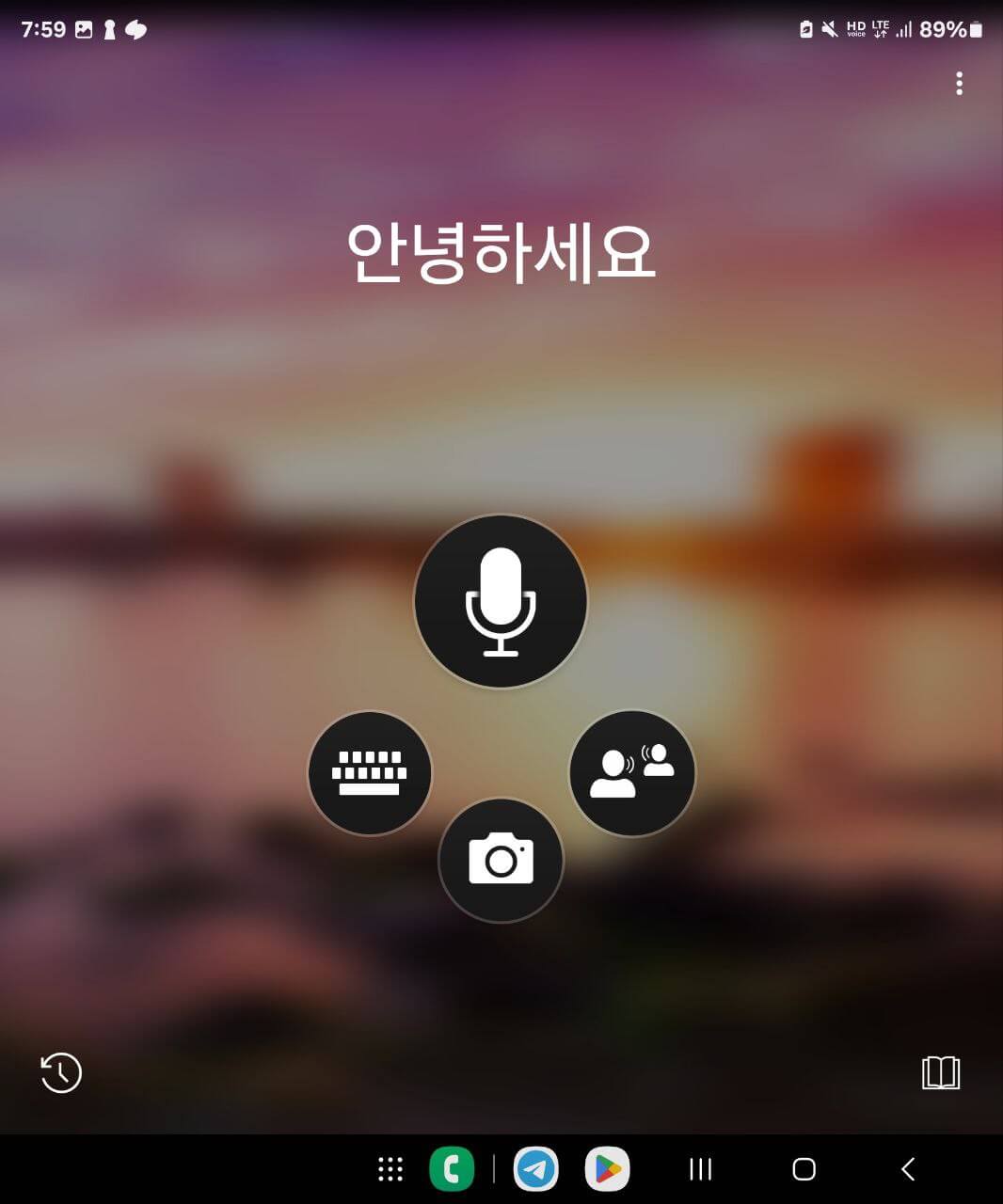Open the Phone app from the taskbar
Screen dimensions: 1003x1204
point(452,1170)
